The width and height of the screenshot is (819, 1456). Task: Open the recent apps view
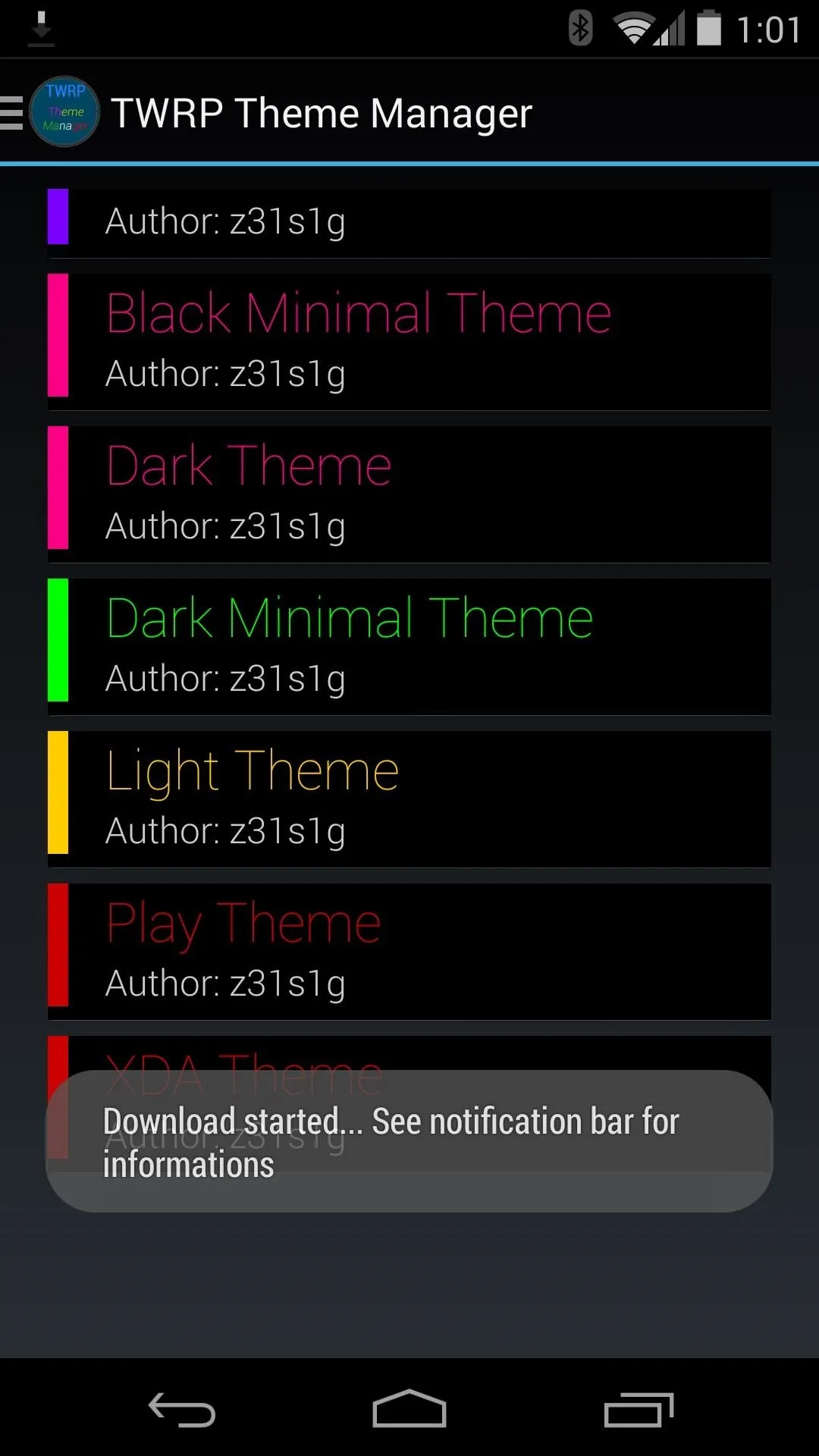pyautogui.click(x=639, y=1410)
